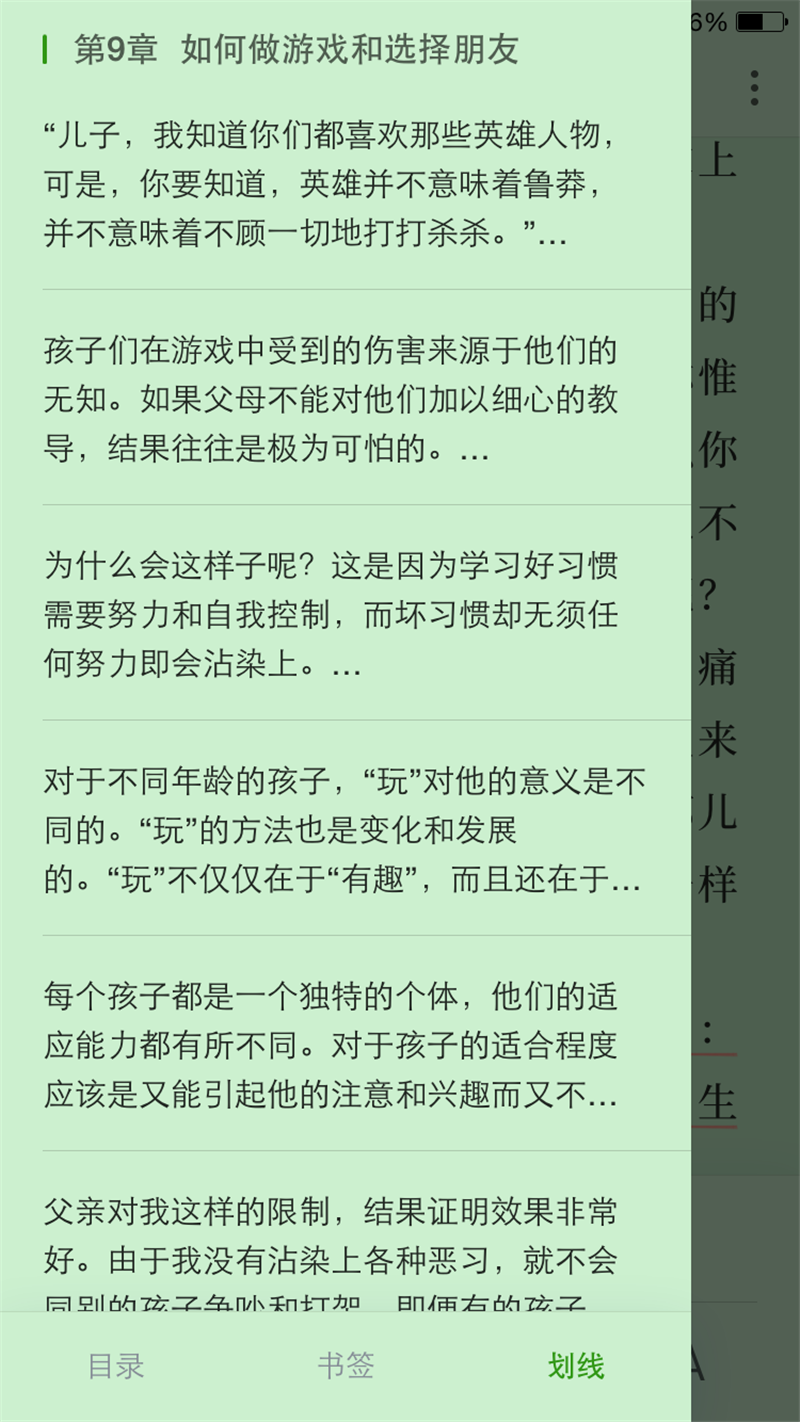800x1422 pixels.
Task: Open the three-dot overflow menu
Action: pos(754,88)
